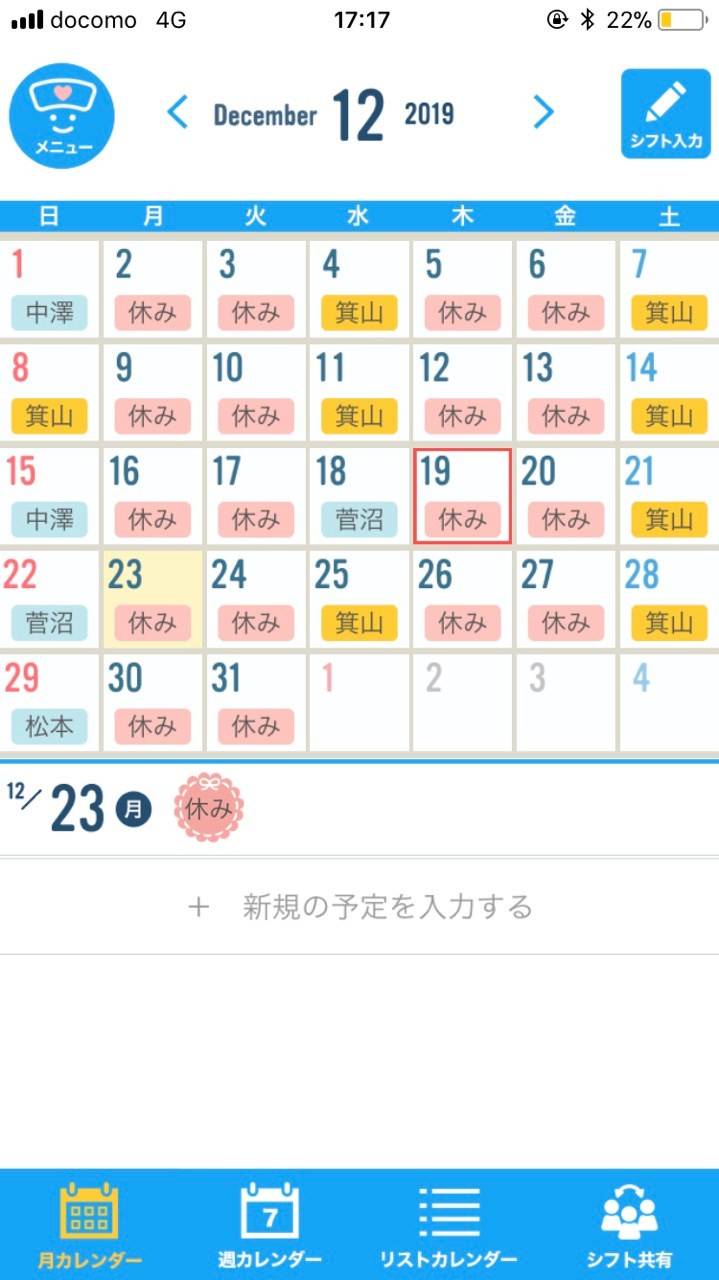Select December 29 with 松本 shift
719x1280 pixels.
pos(50,704)
